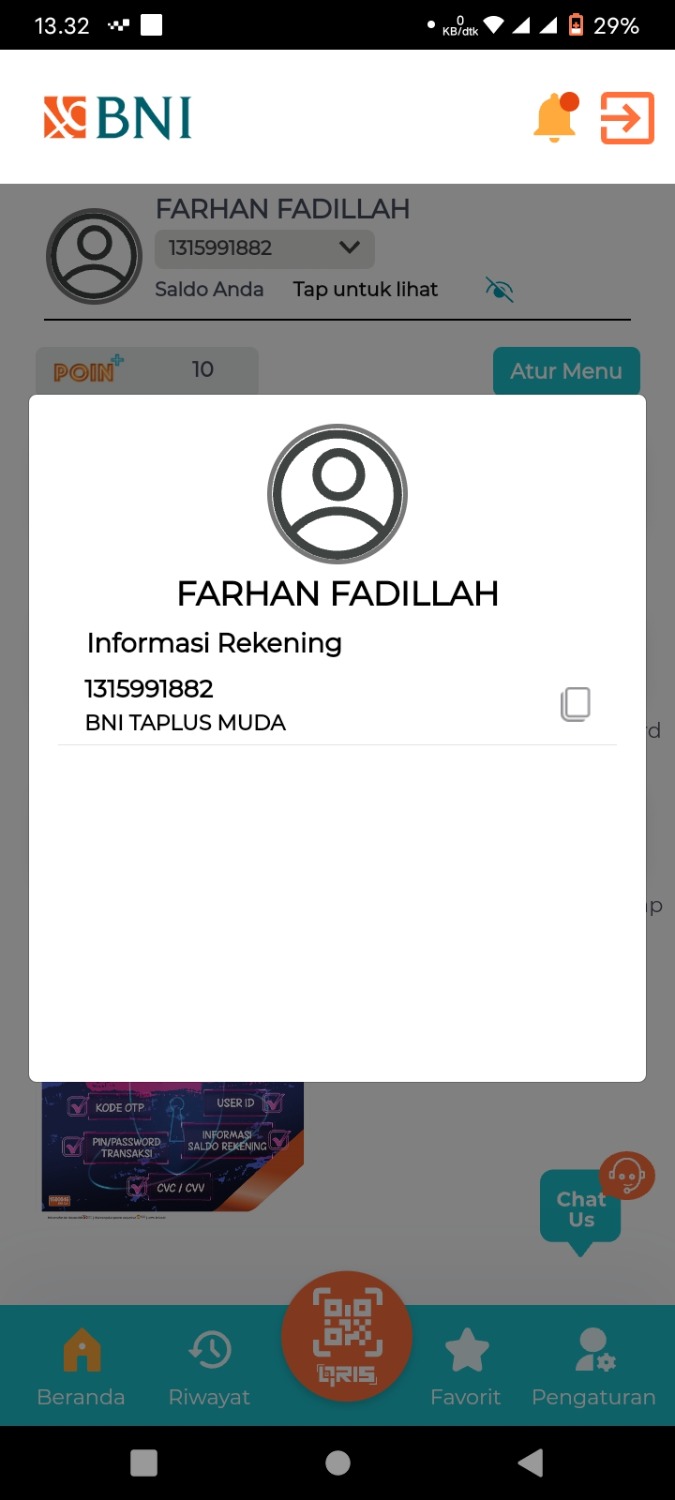Go back with the system back button
This screenshot has height=1500, width=675.
530,1463
